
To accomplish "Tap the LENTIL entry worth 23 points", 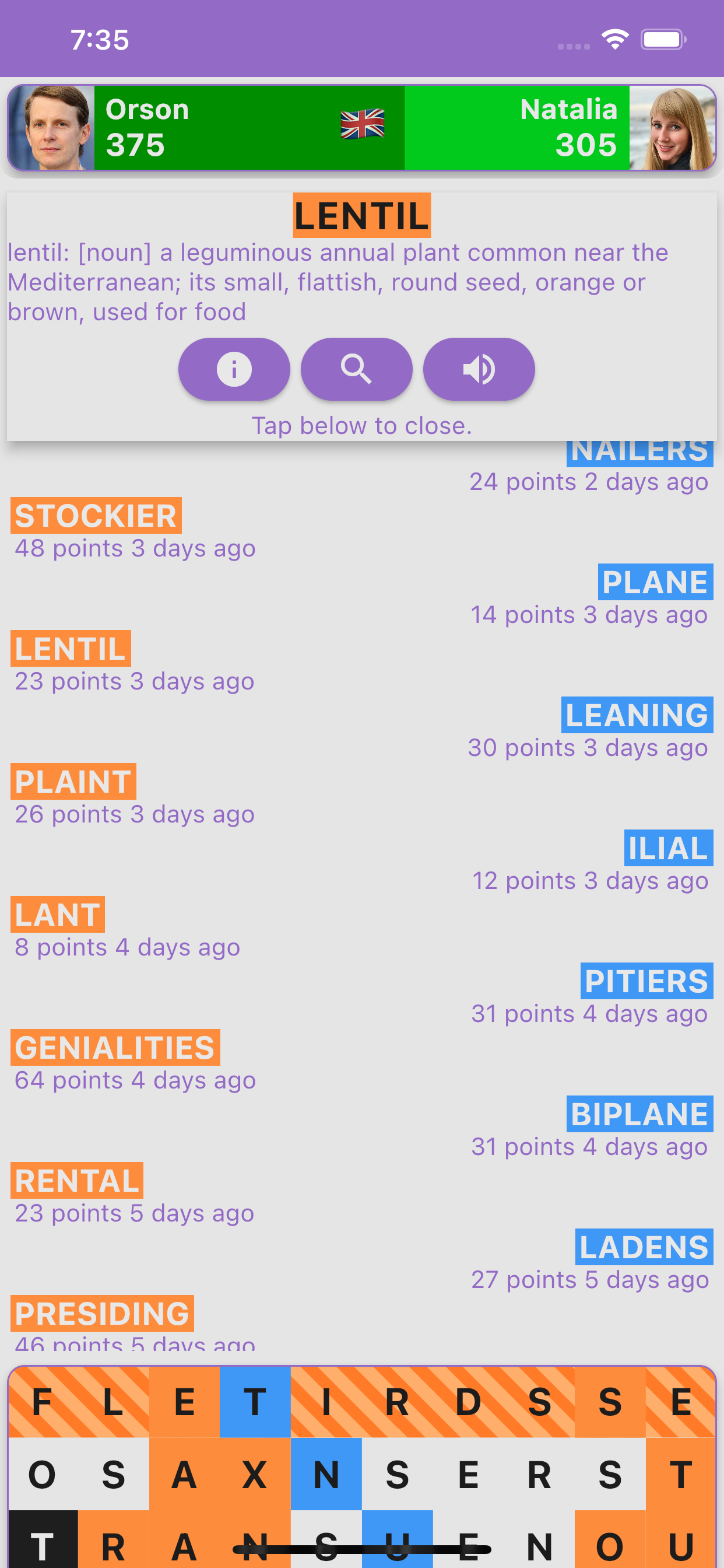I will click(71, 648).
